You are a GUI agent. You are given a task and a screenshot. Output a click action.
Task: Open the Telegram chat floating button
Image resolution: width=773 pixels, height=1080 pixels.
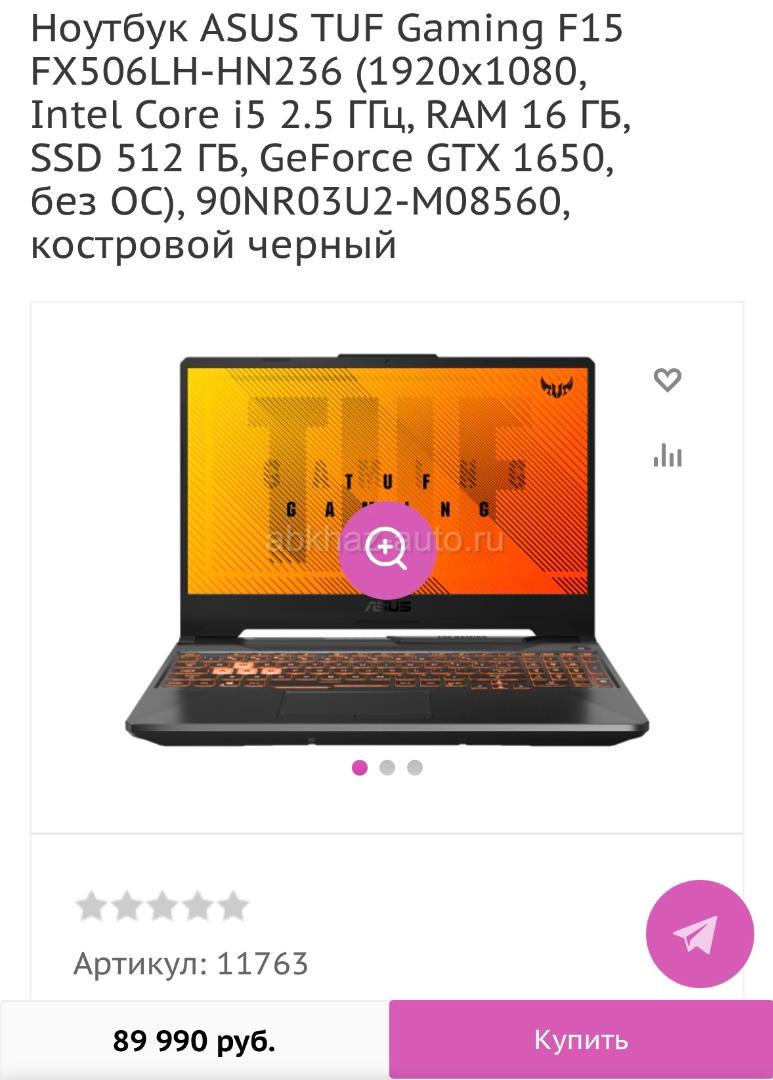pyautogui.click(x=699, y=934)
